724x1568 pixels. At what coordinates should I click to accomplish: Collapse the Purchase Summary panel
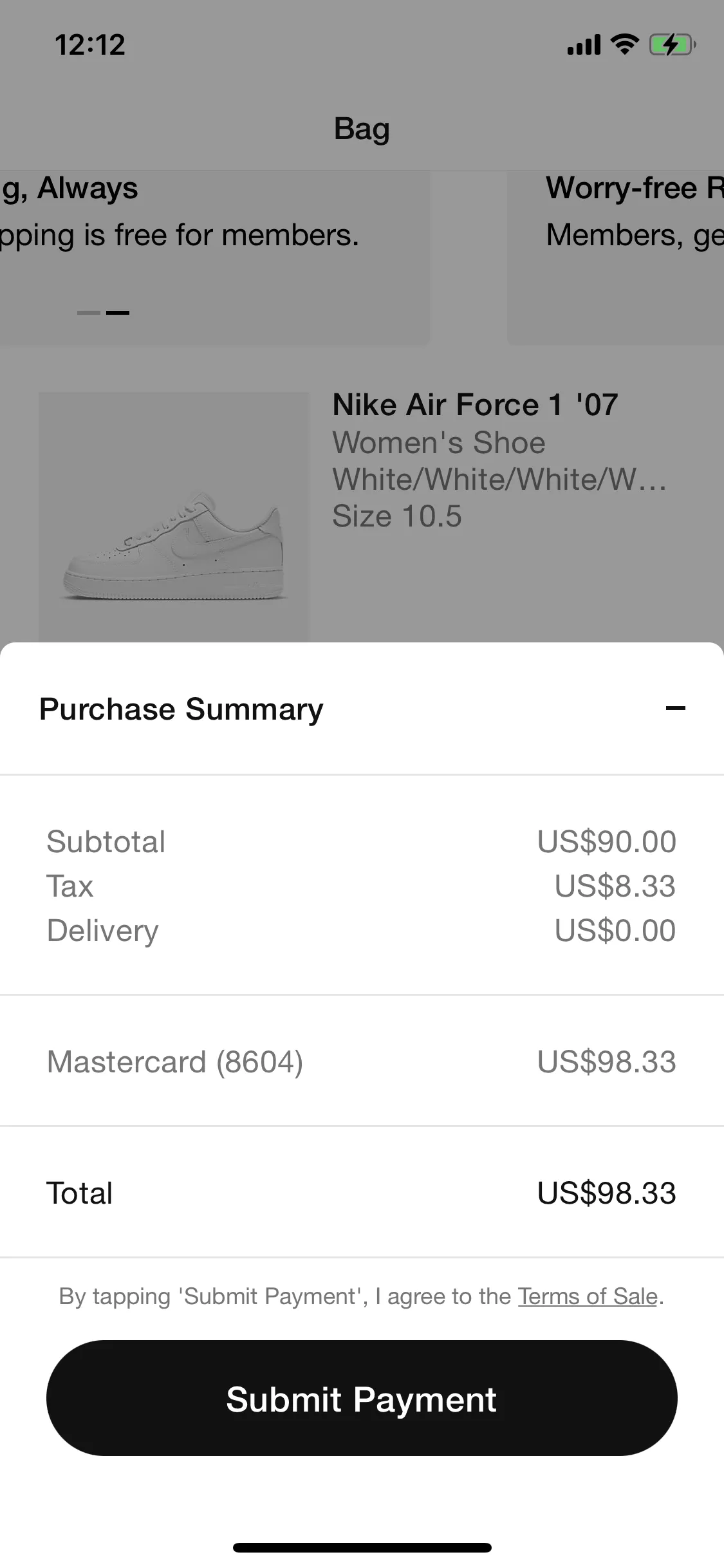pyautogui.click(x=675, y=709)
